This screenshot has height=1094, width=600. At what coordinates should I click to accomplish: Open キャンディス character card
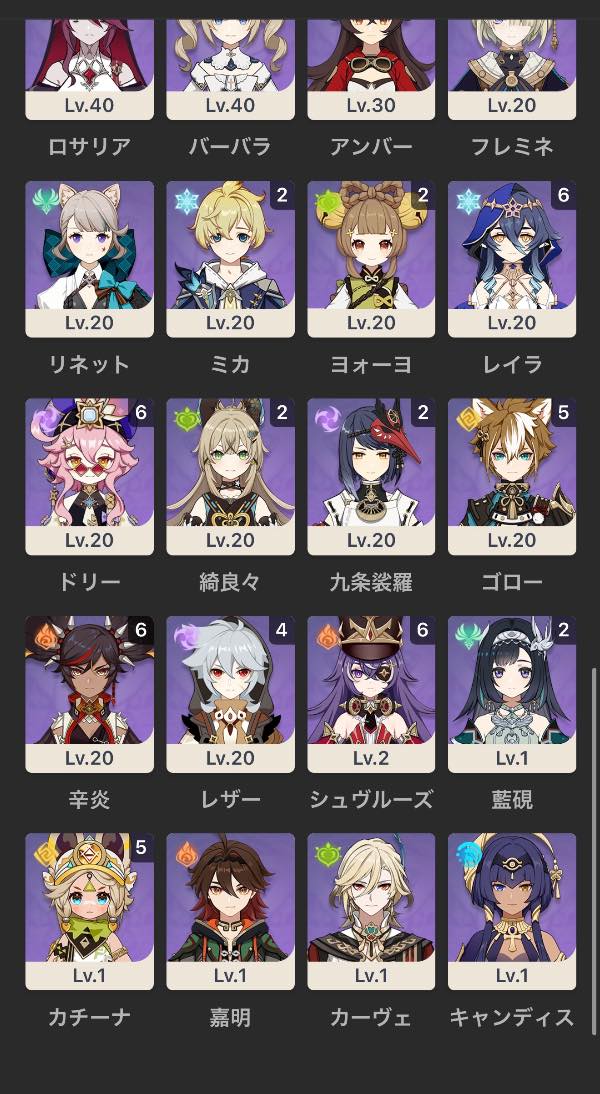coord(512,911)
